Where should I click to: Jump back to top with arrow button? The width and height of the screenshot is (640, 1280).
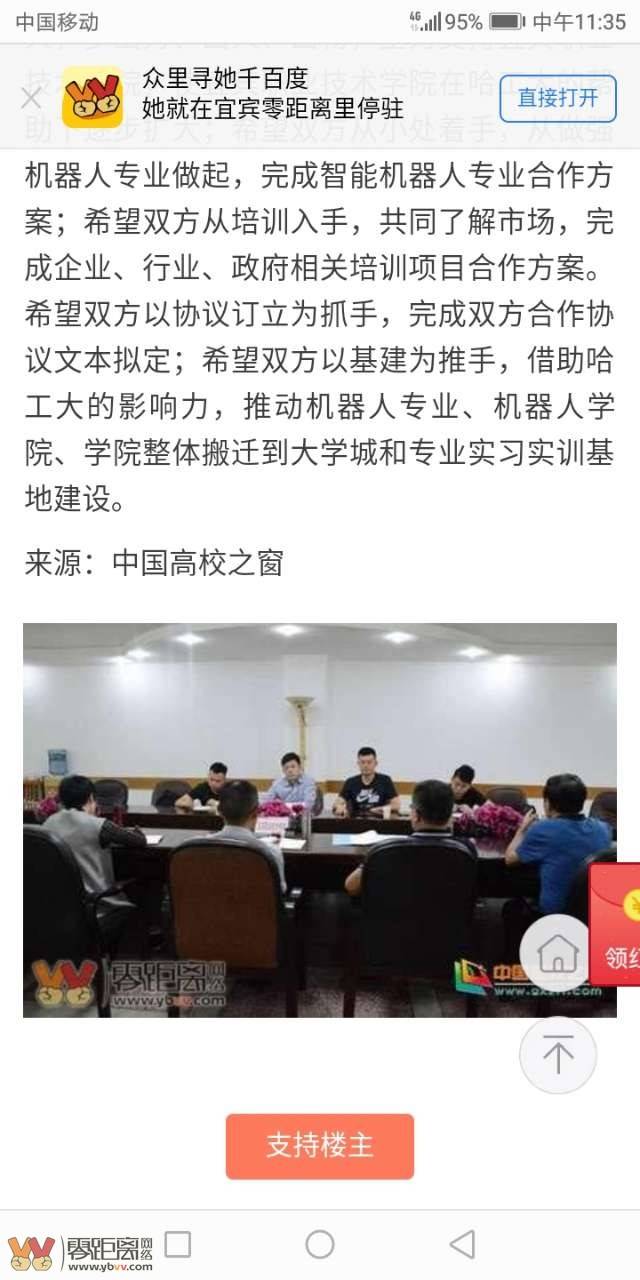[558, 1054]
